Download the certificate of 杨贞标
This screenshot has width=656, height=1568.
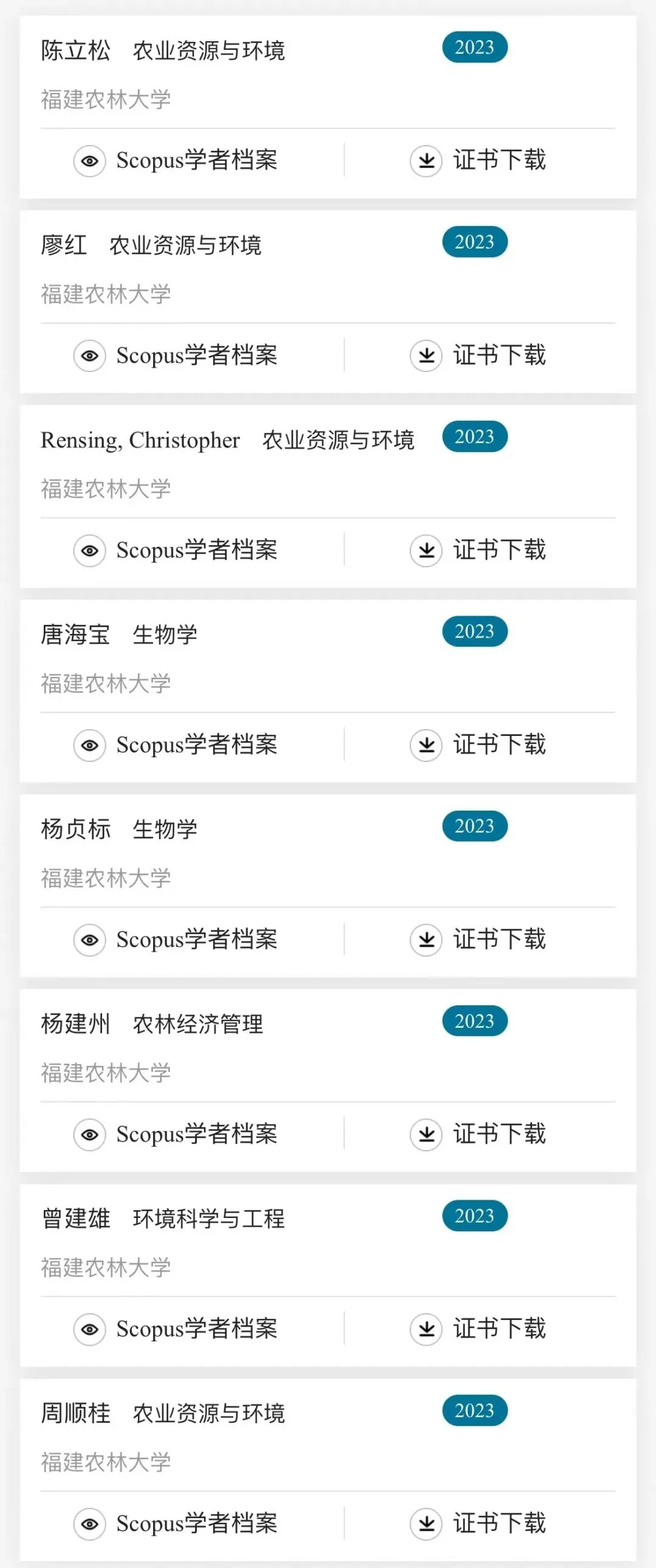click(x=478, y=940)
